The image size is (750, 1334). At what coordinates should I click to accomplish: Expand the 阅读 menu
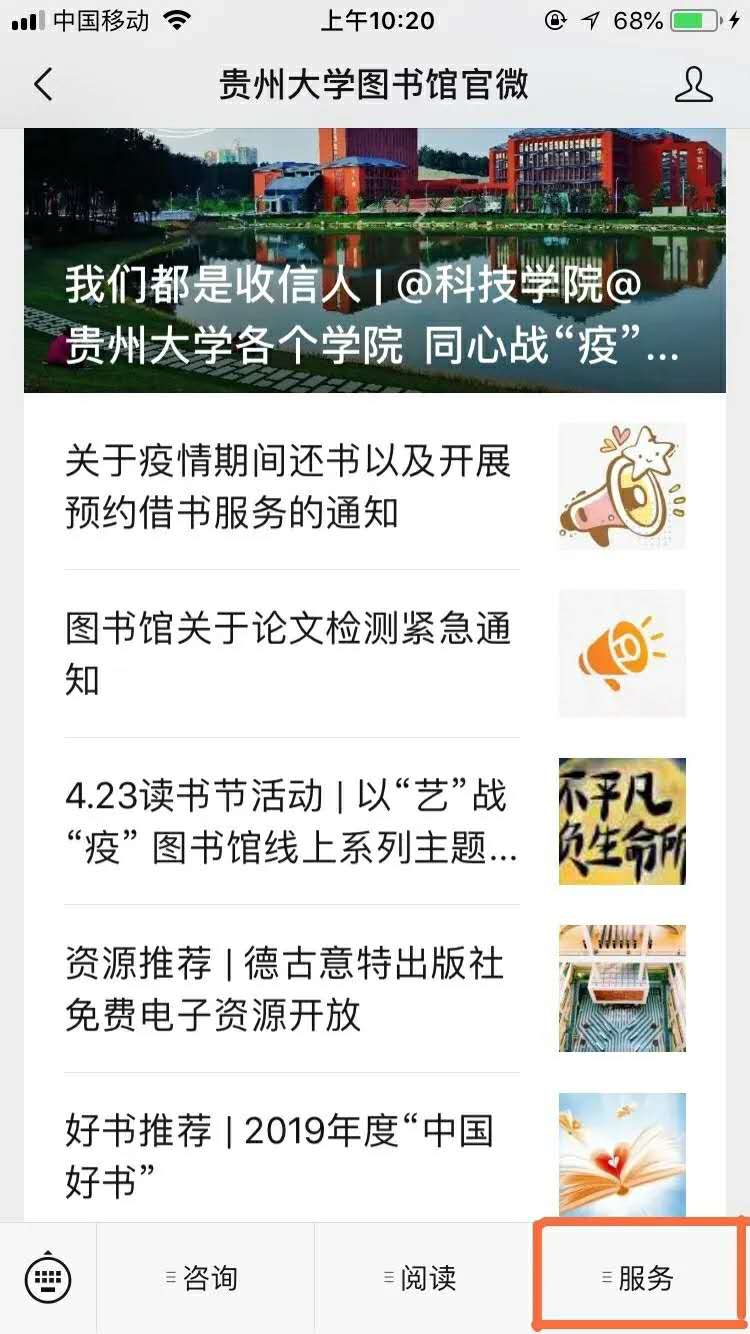(x=423, y=1278)
